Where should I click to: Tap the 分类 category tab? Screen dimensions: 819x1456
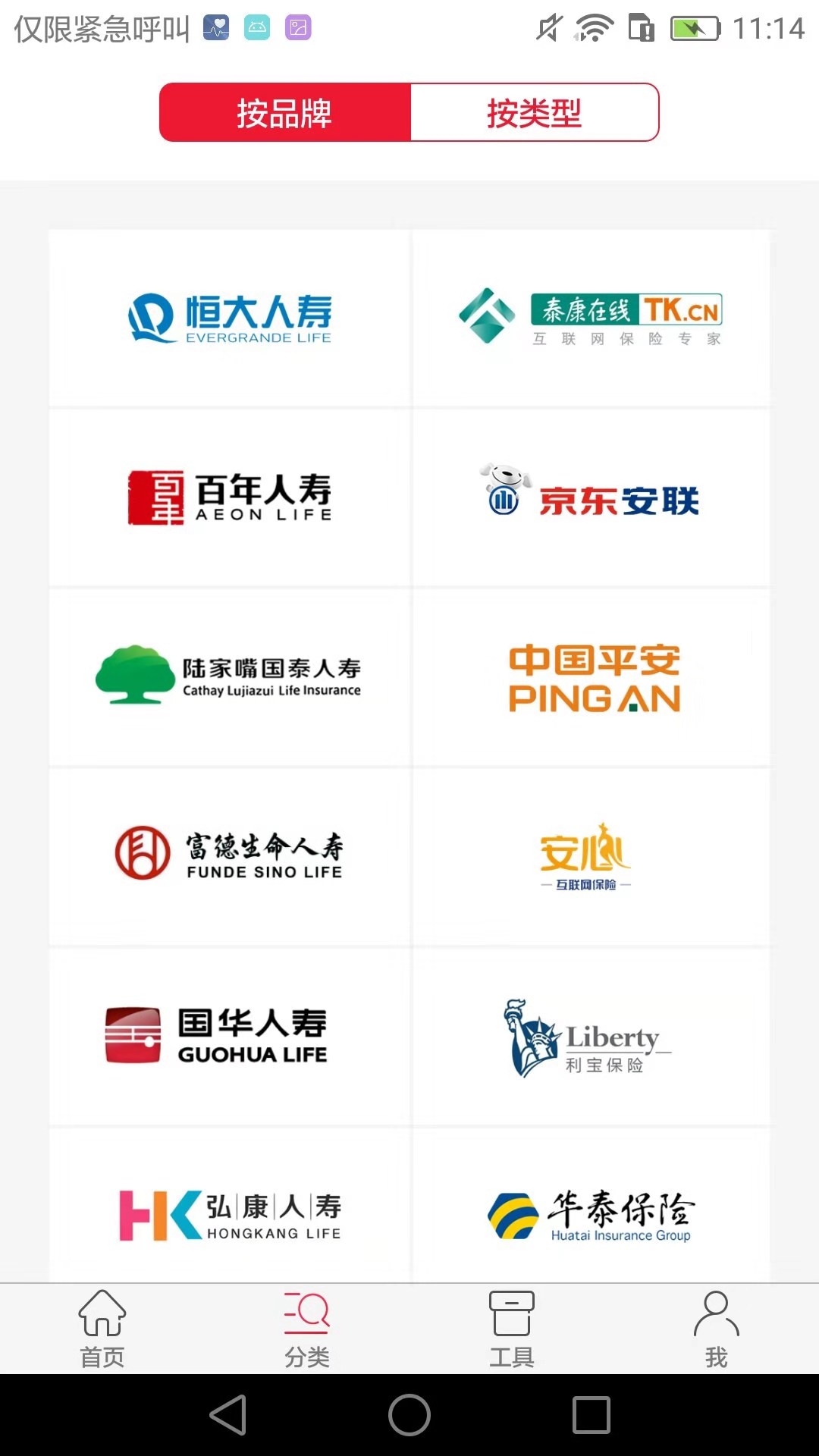(307, 1329)
